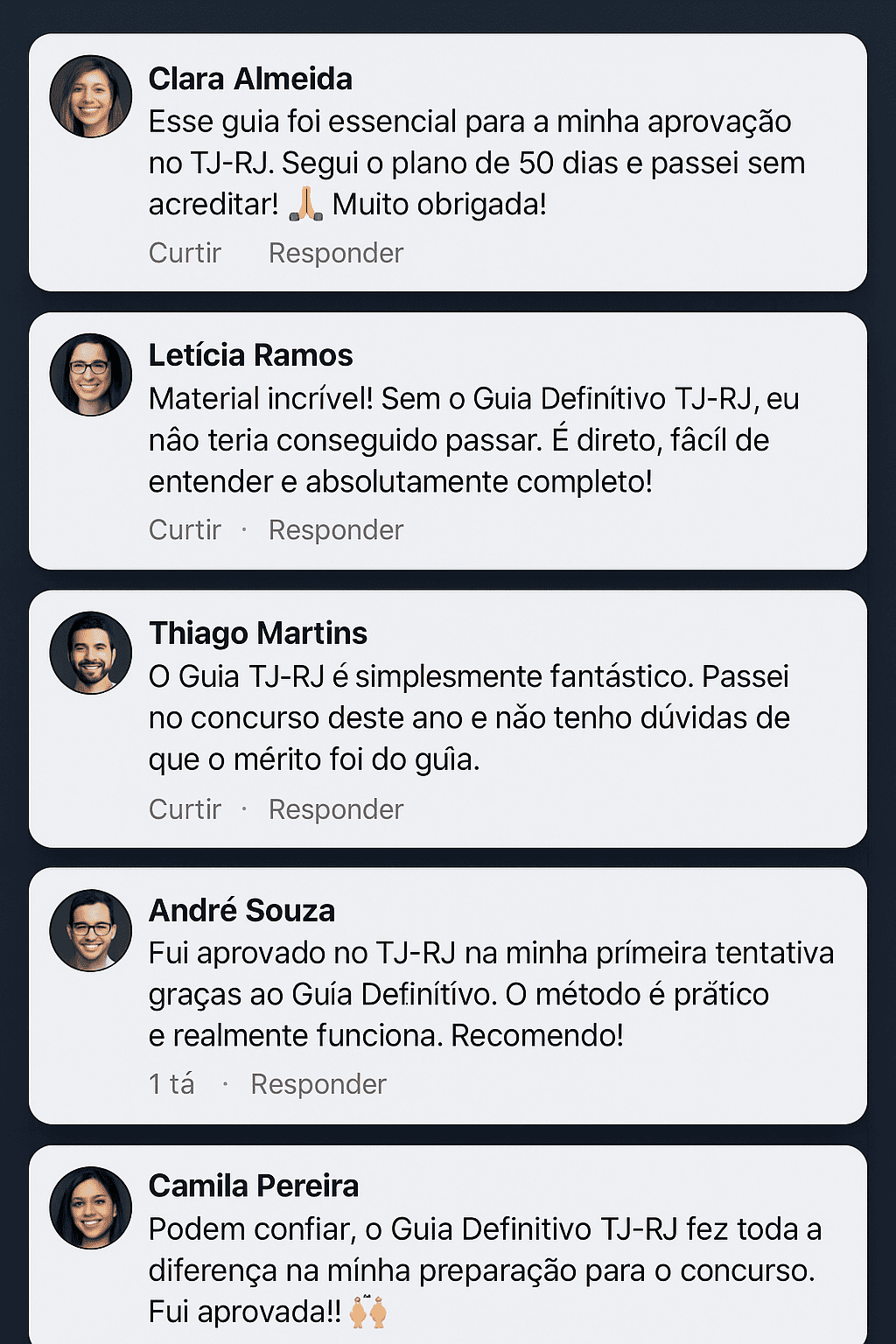Click Letícia Ramos's avatar photo
896x1344 pixels.
(90, 372)
